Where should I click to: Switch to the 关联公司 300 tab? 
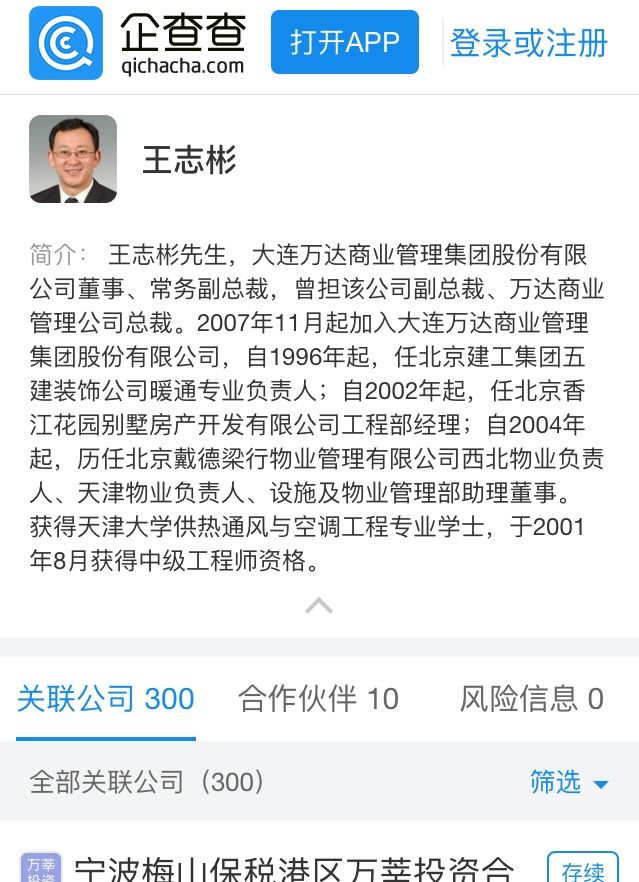click(105, 699)
